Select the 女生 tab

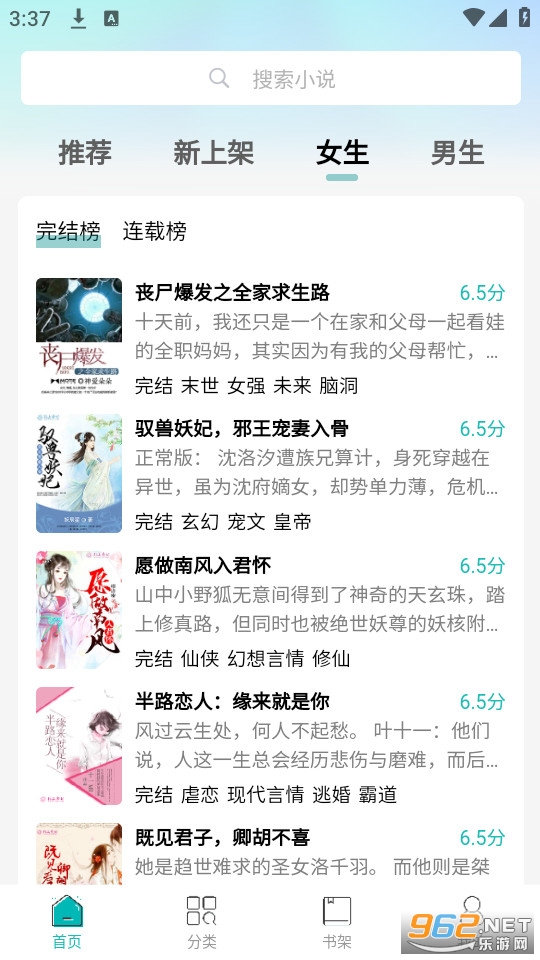[342, 152]
